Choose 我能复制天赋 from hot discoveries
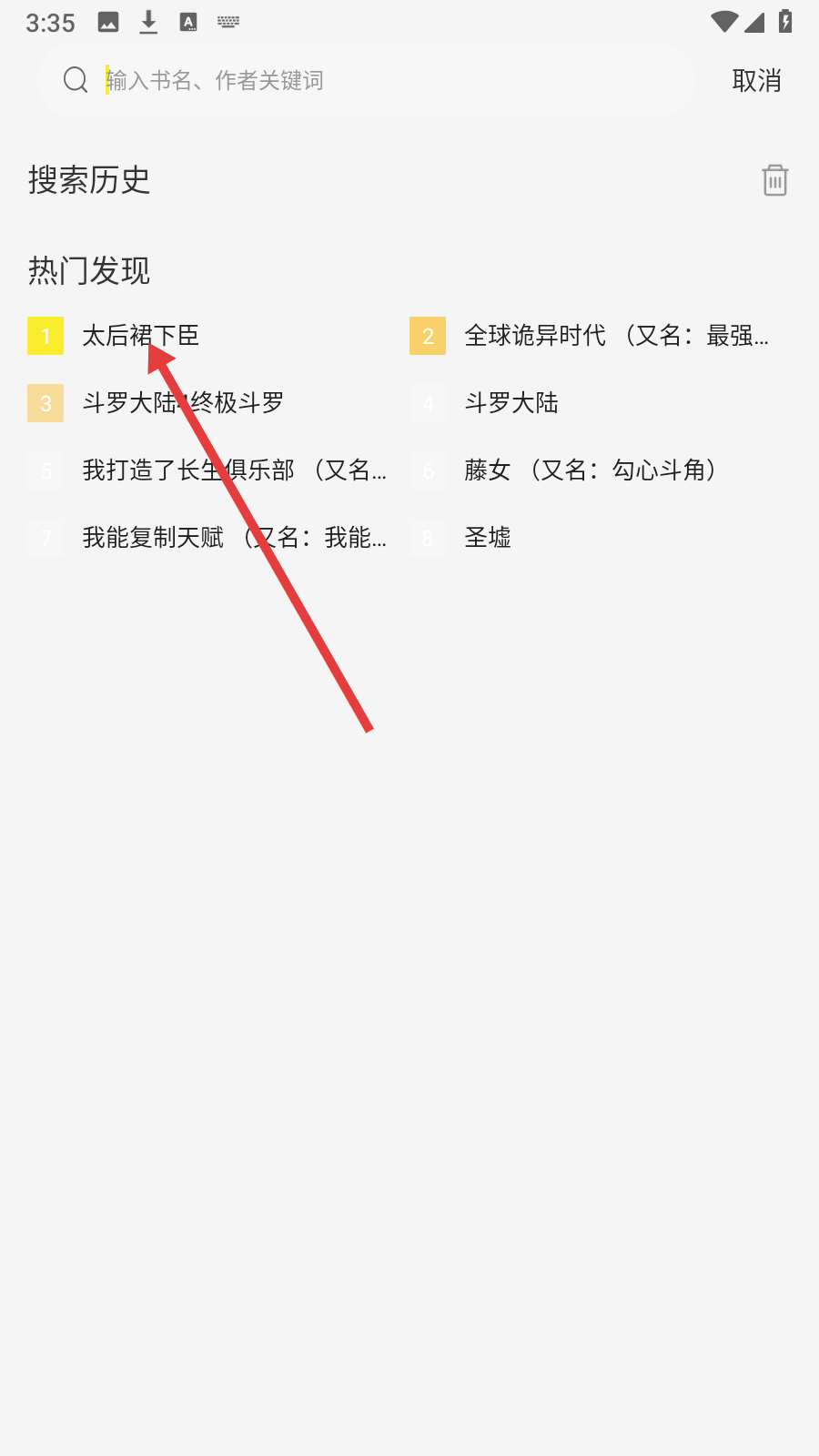Image resolution: width=819 pixels, height=1456 pixels. (234, 538)
